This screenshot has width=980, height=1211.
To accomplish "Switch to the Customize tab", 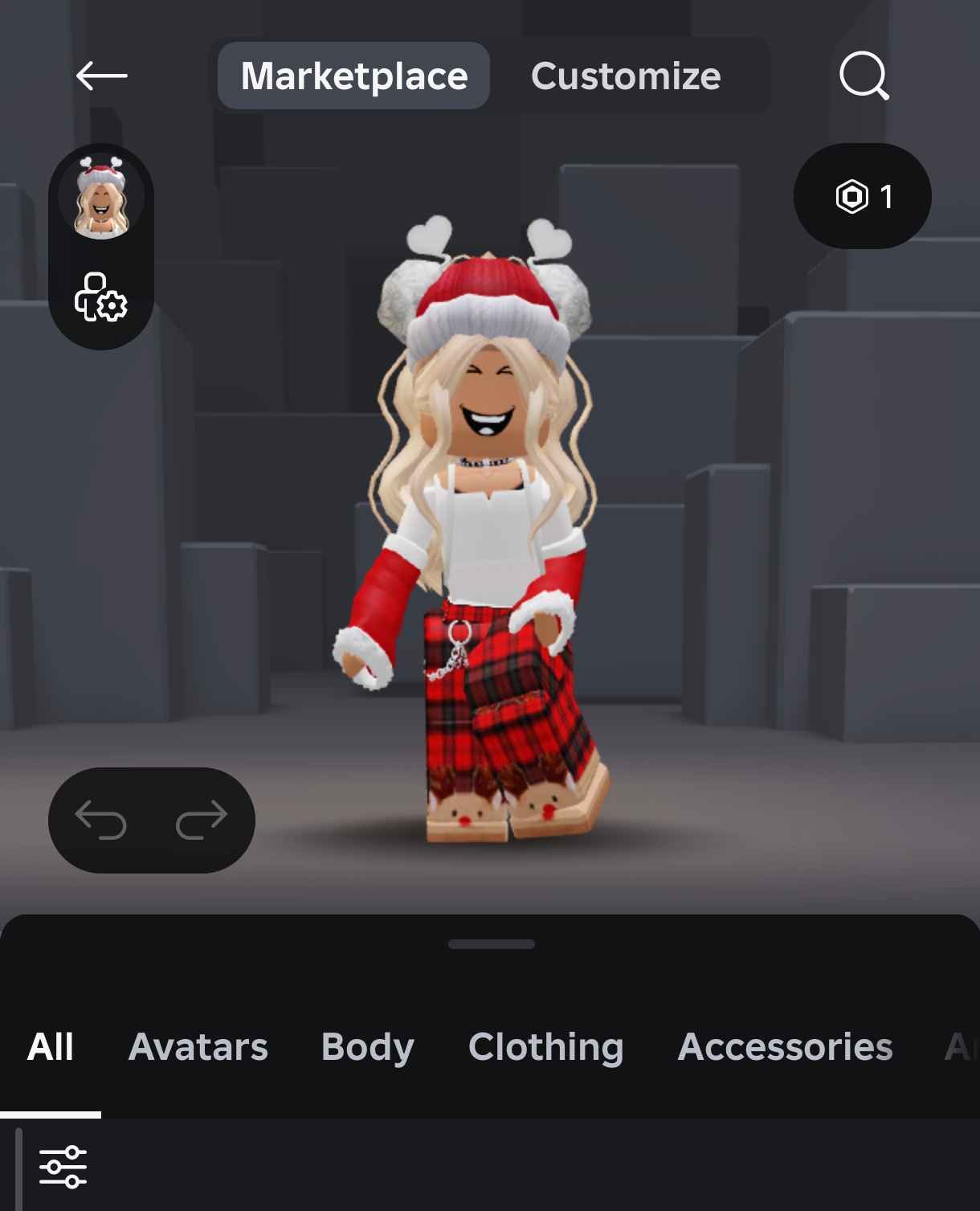I will [626, 76].
